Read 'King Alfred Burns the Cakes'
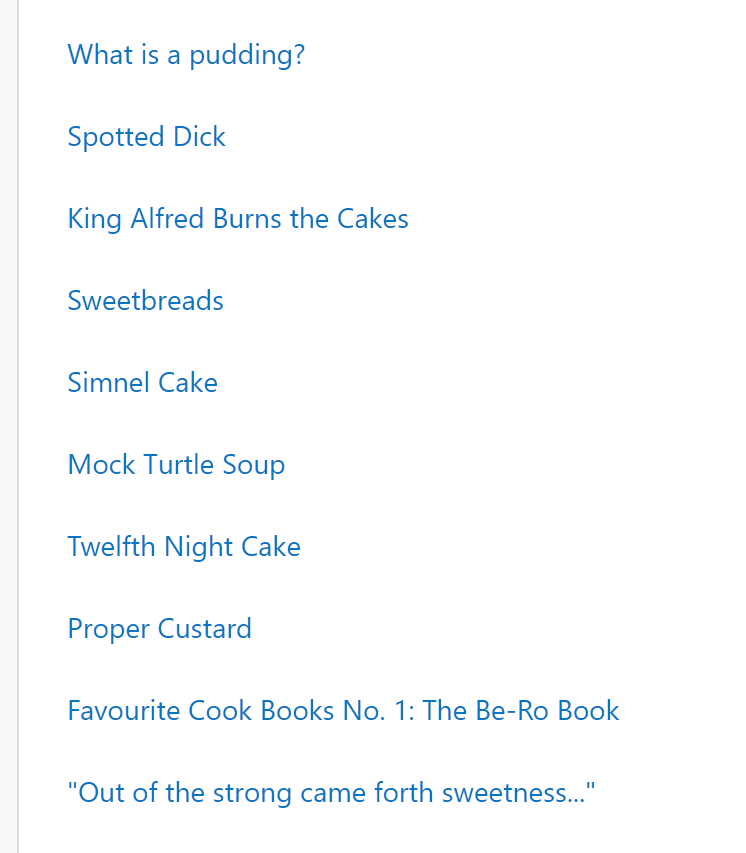Screen dimensions: 746x853 [238, 219]
